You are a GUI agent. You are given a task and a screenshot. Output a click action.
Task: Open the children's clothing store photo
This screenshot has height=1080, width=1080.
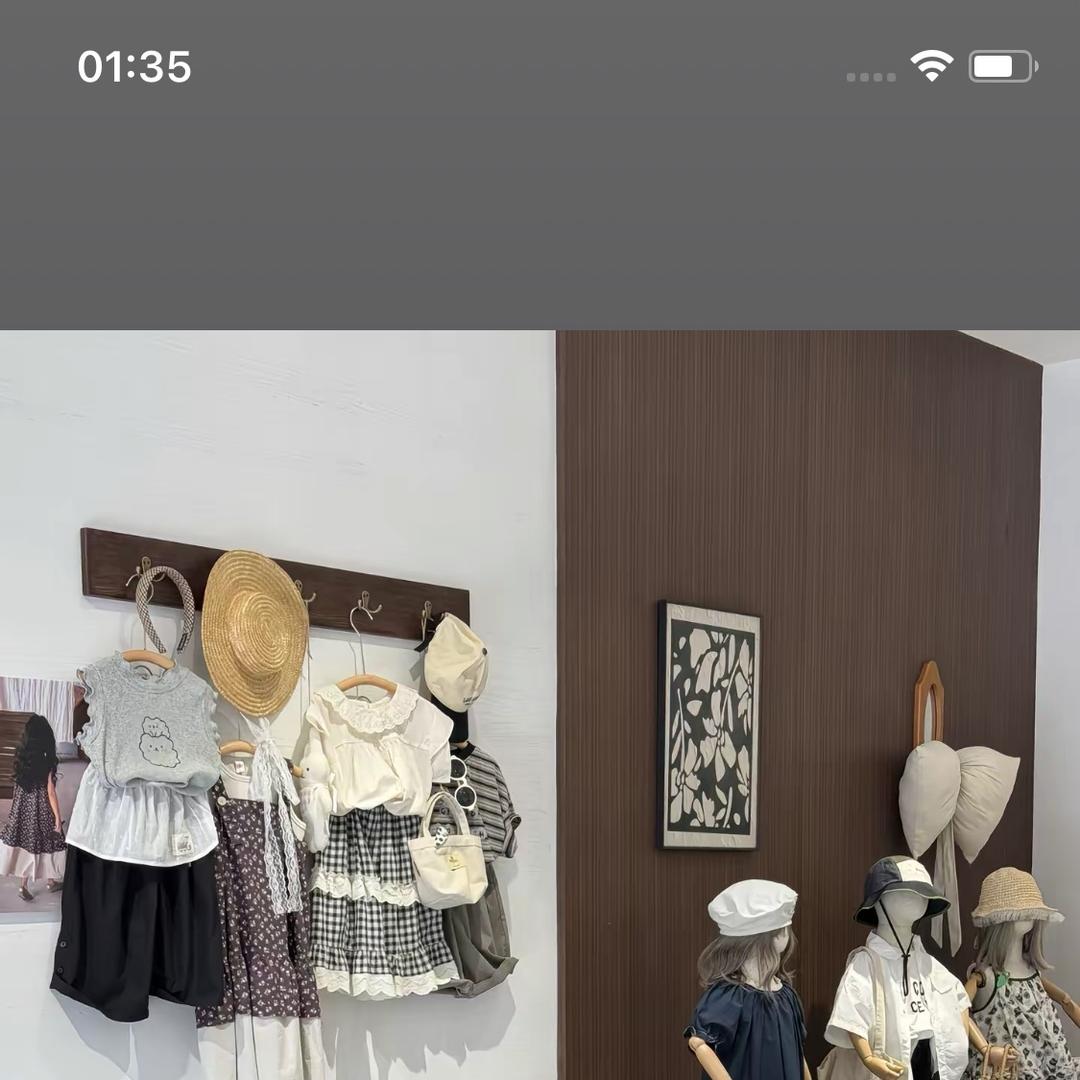coord(540,705)
